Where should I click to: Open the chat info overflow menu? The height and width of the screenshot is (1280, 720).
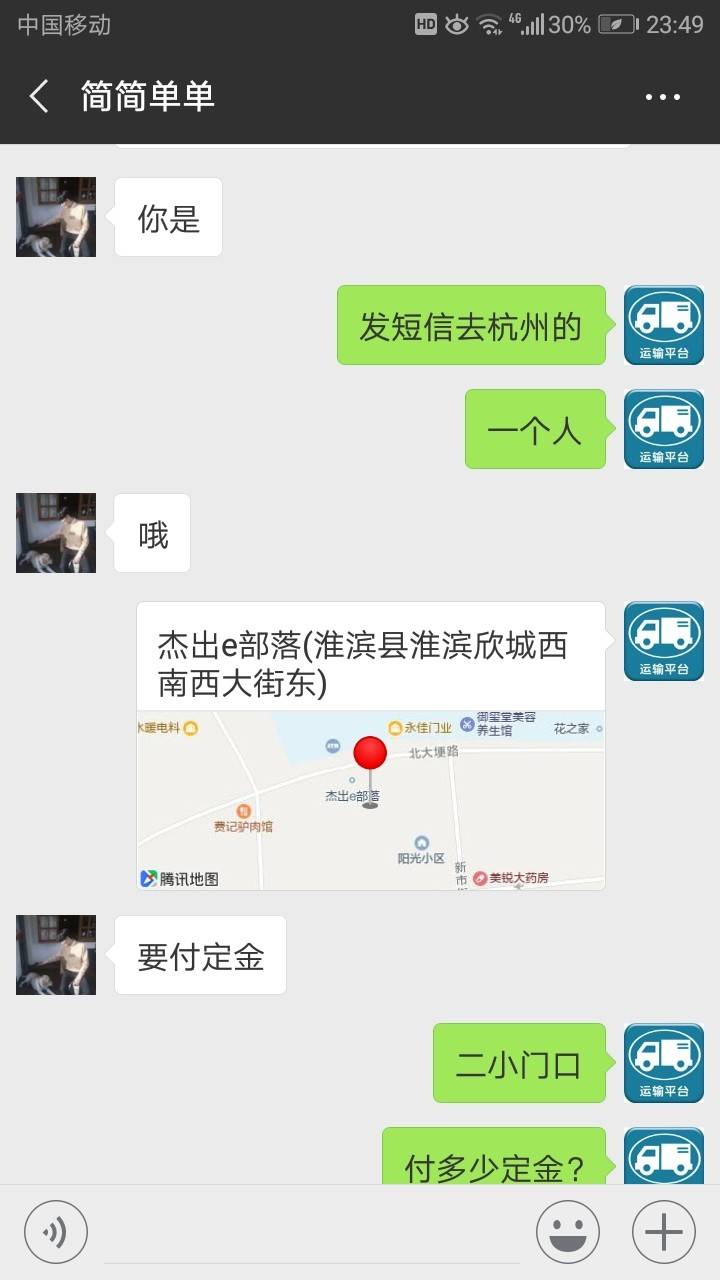[x=662, y=97]
